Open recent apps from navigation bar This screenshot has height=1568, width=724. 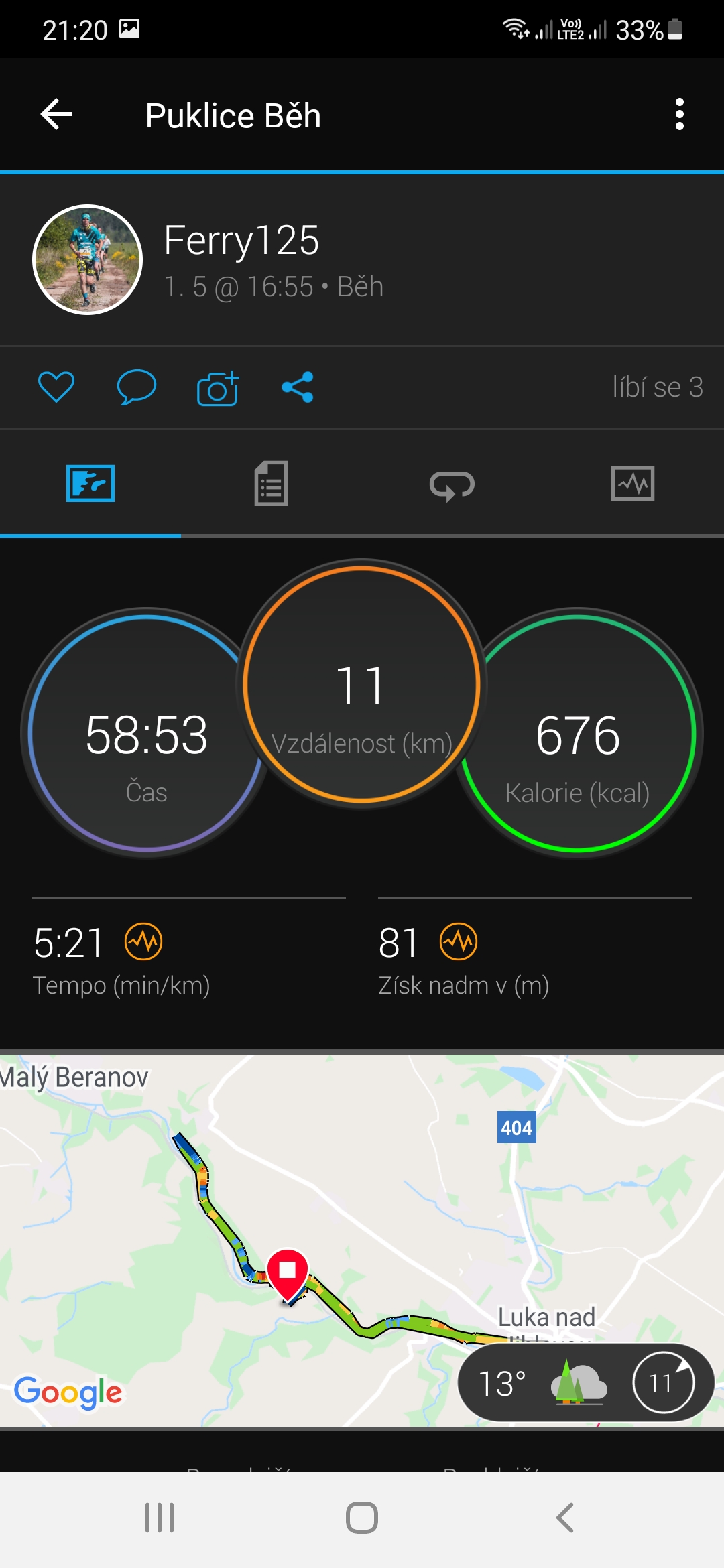[x=160, y=1518]
